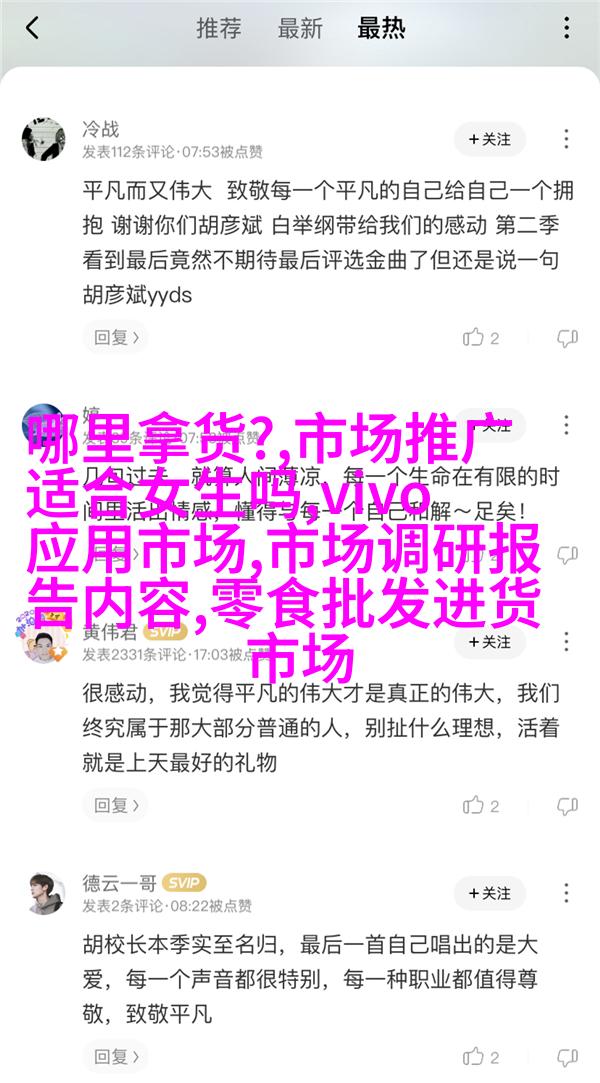Go back using the top-left arrow

32,27
